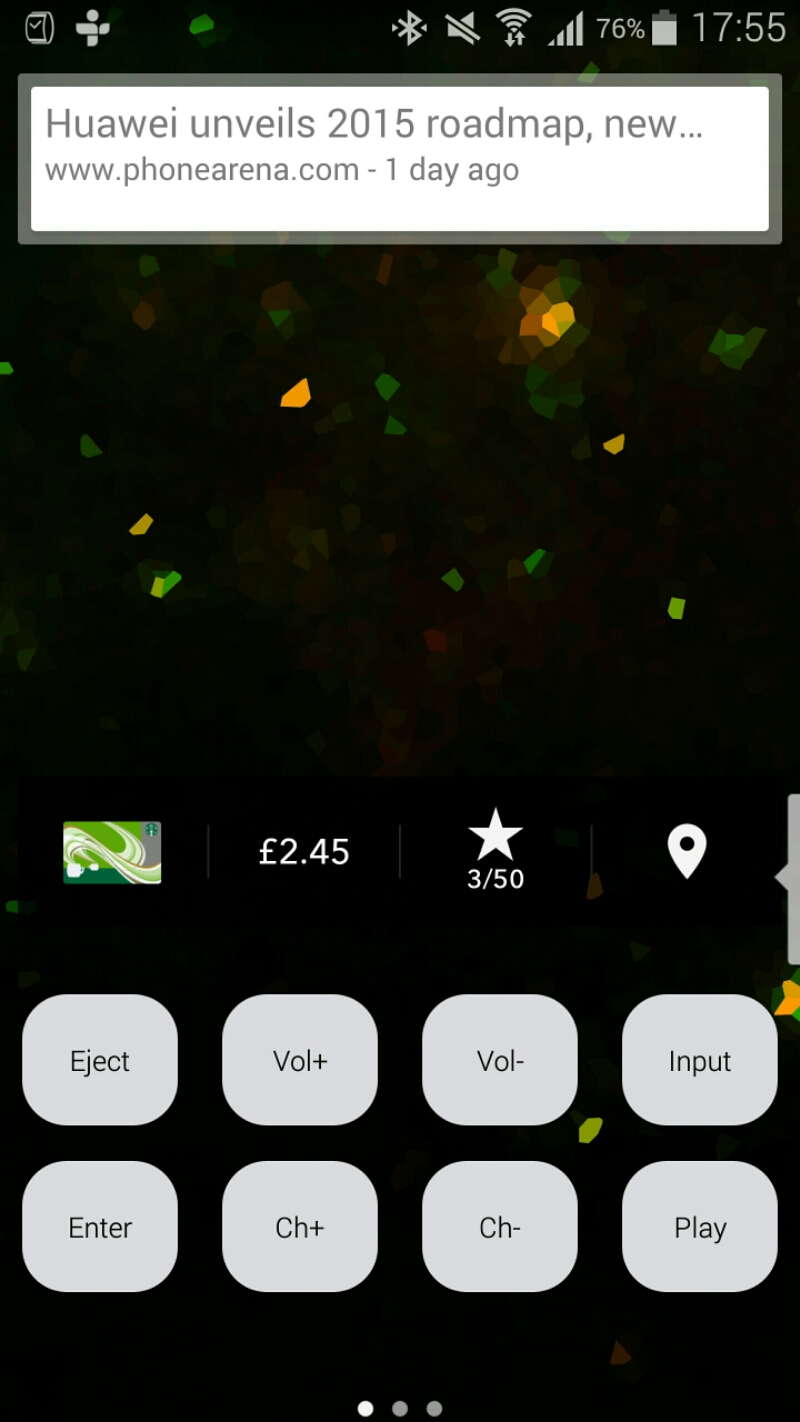Check the Starbucks balance £2.45
The width and height of the screenshot is (800, 1422).
pyautogui.click(x=304, y=852)
